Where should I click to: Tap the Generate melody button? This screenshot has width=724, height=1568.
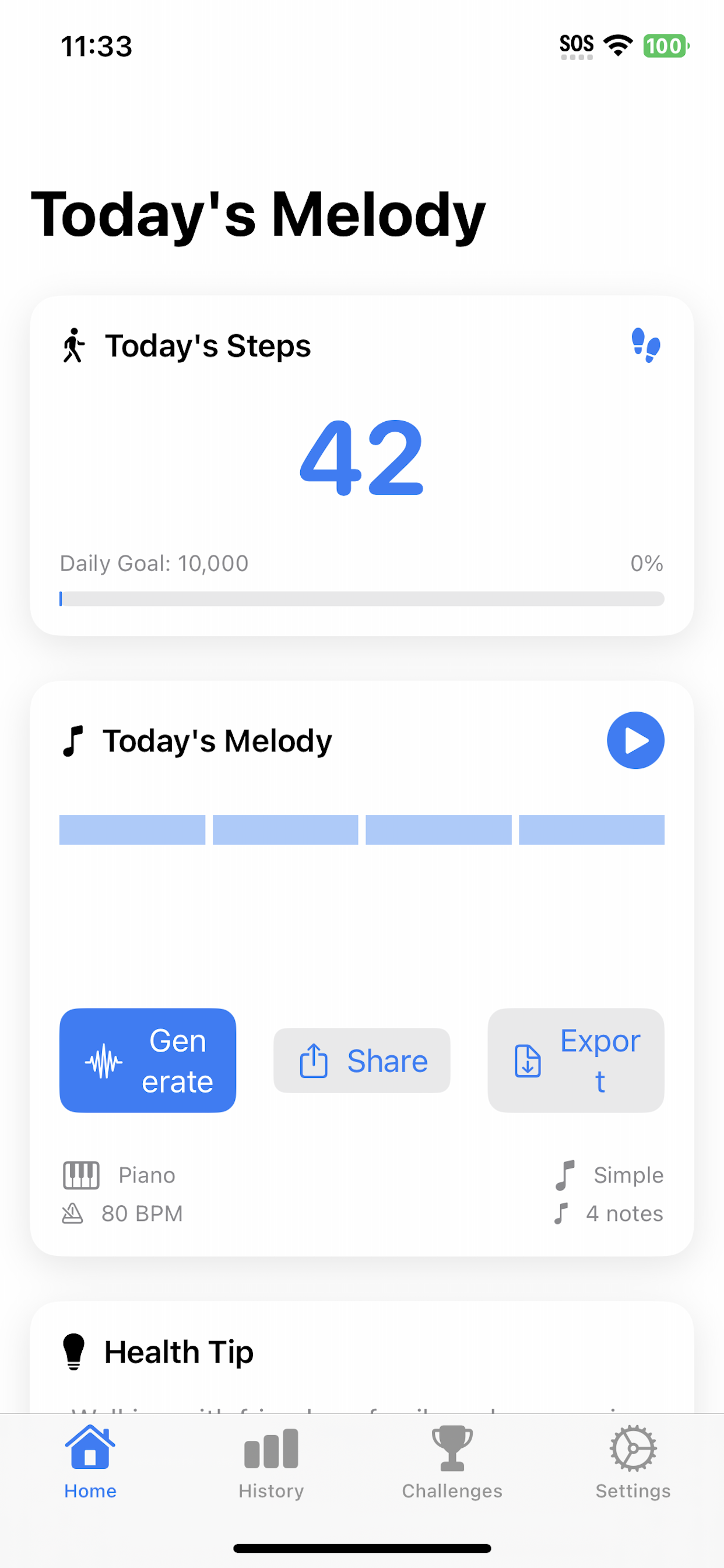147,1060
